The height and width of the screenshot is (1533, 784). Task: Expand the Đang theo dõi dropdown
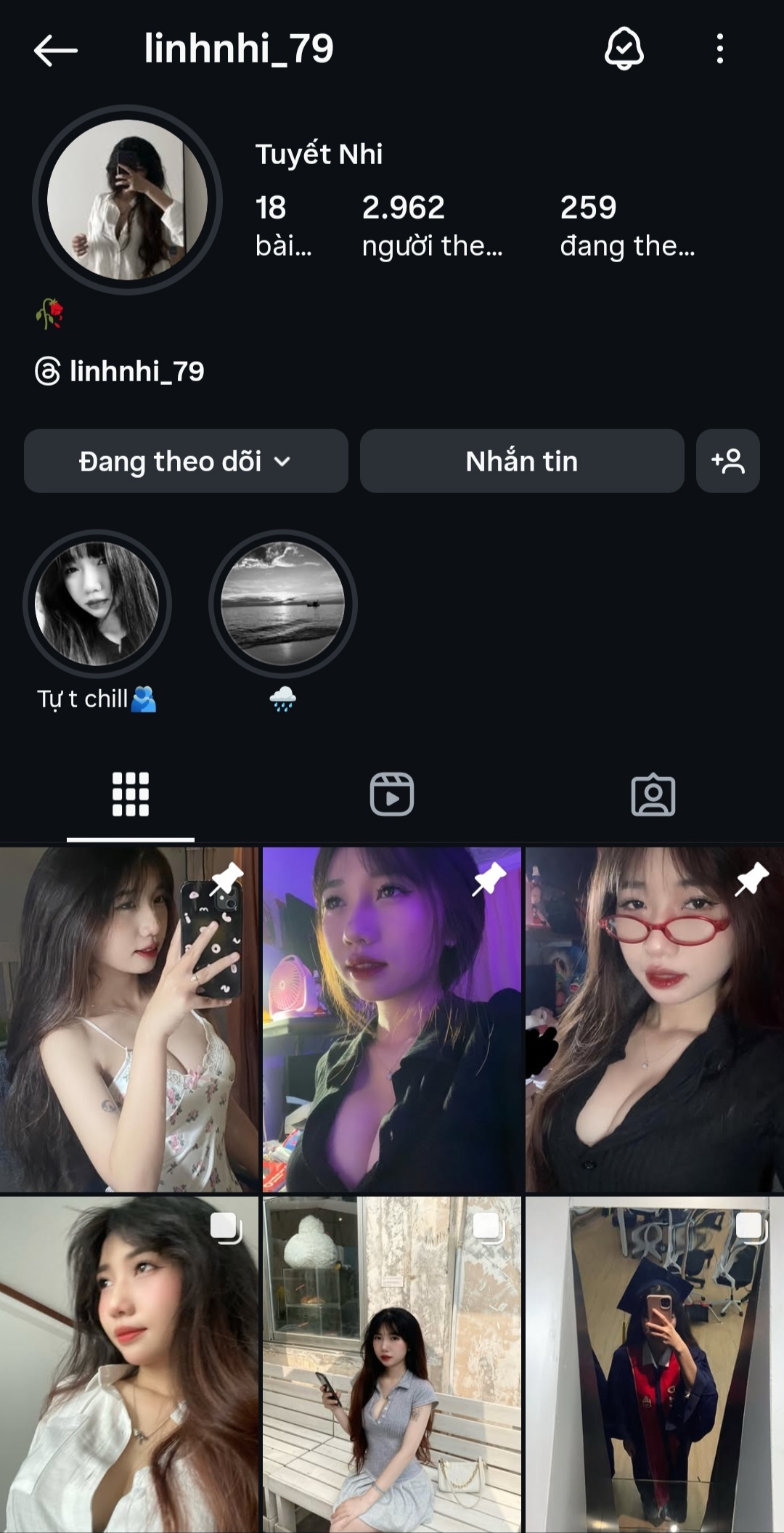[x=186, y=461]
